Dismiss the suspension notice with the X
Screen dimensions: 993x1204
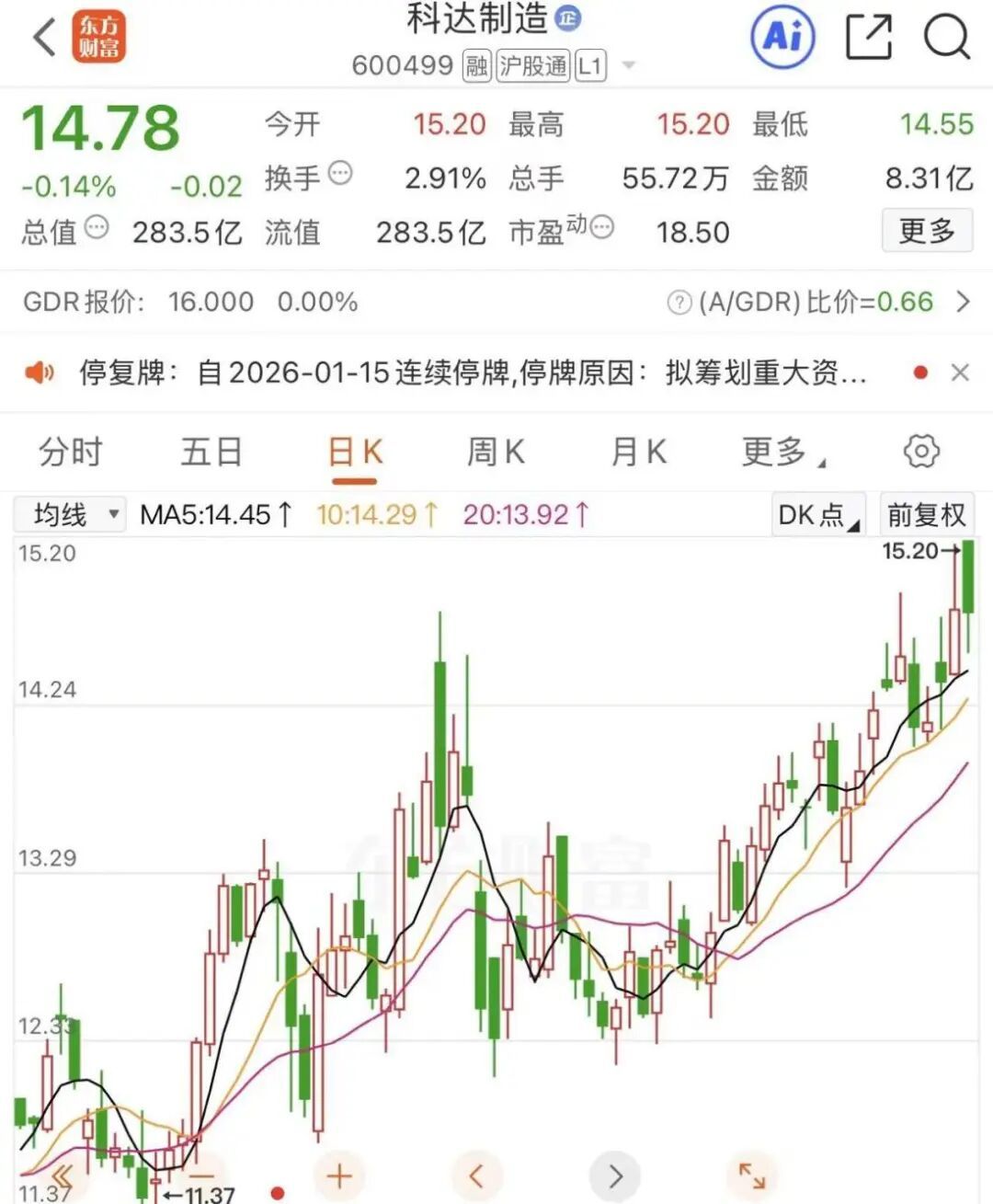click(x=960, y=372)
